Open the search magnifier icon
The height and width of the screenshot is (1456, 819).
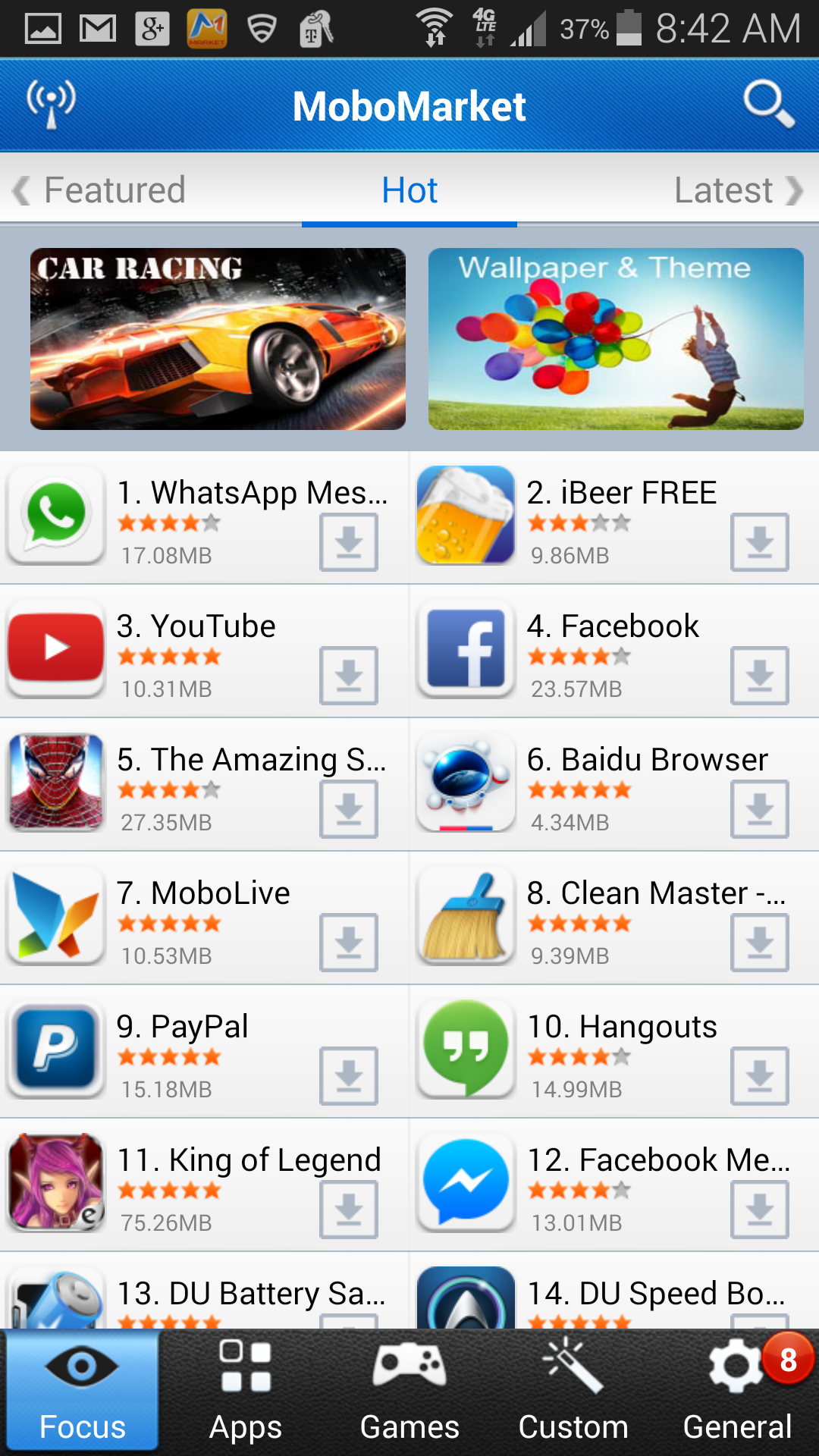click(x=767, y=105)
